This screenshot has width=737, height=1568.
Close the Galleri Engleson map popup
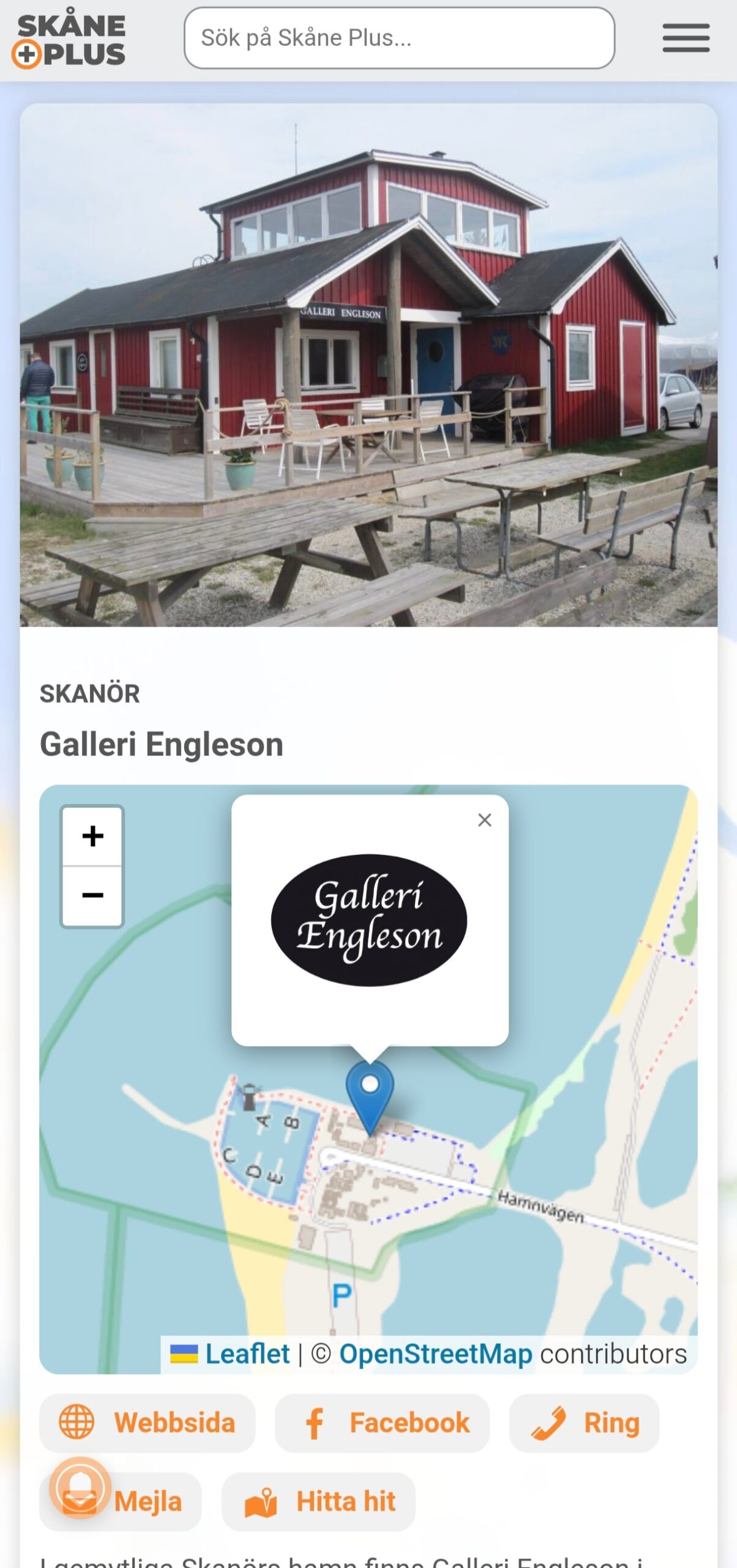coord(484,820)
